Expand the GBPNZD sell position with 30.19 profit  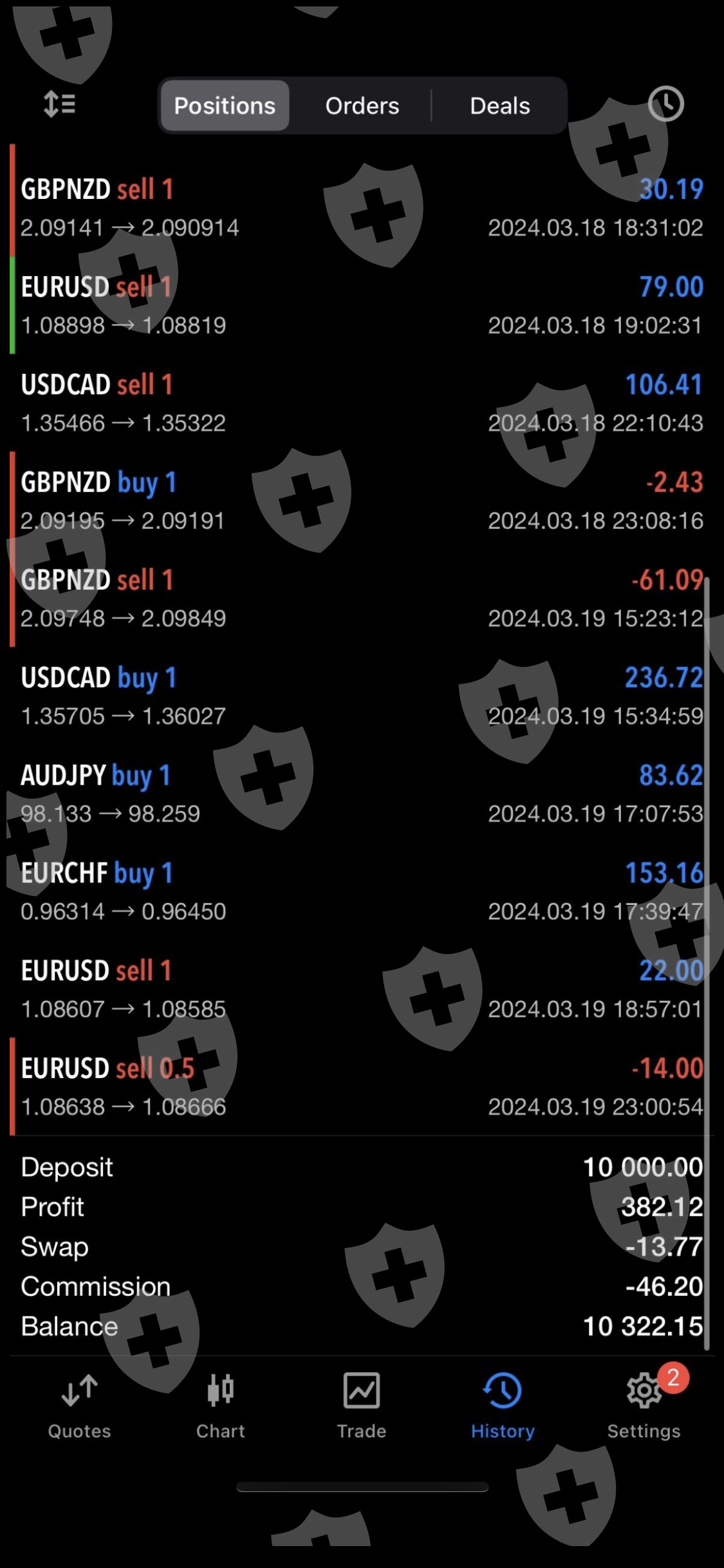tap(362, 207)
